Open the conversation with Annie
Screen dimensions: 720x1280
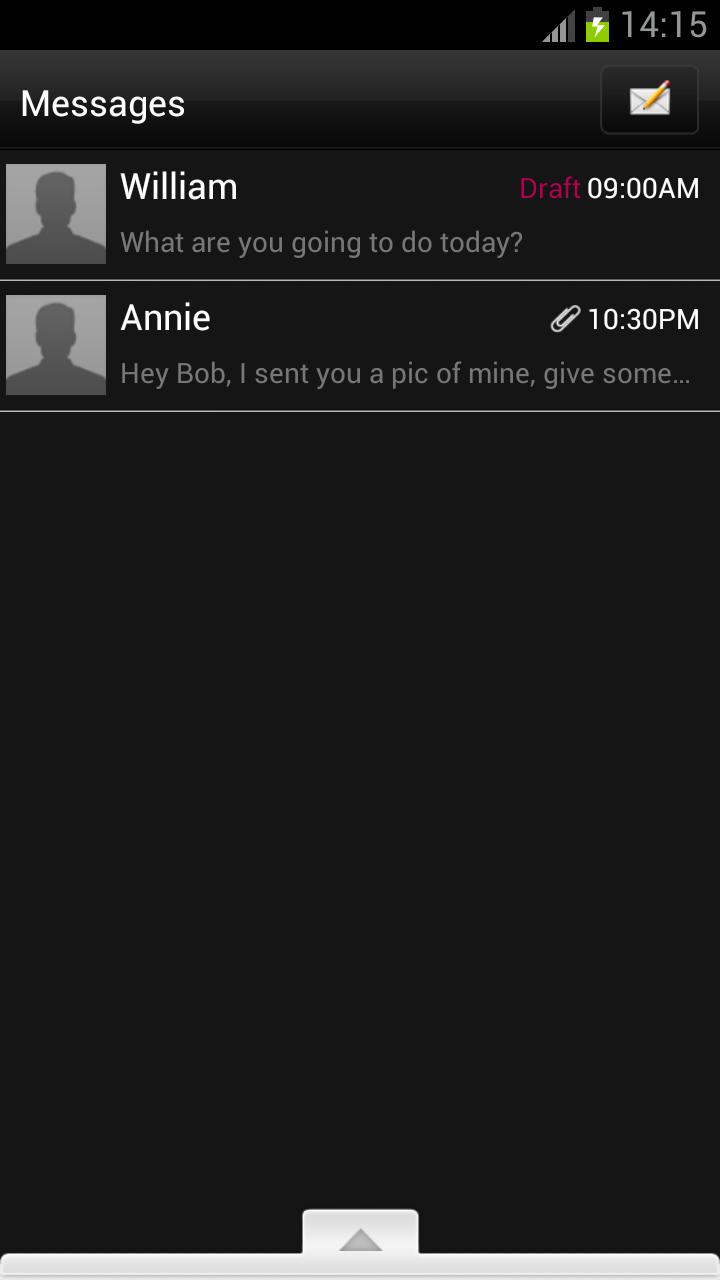(x=400, y=346)
